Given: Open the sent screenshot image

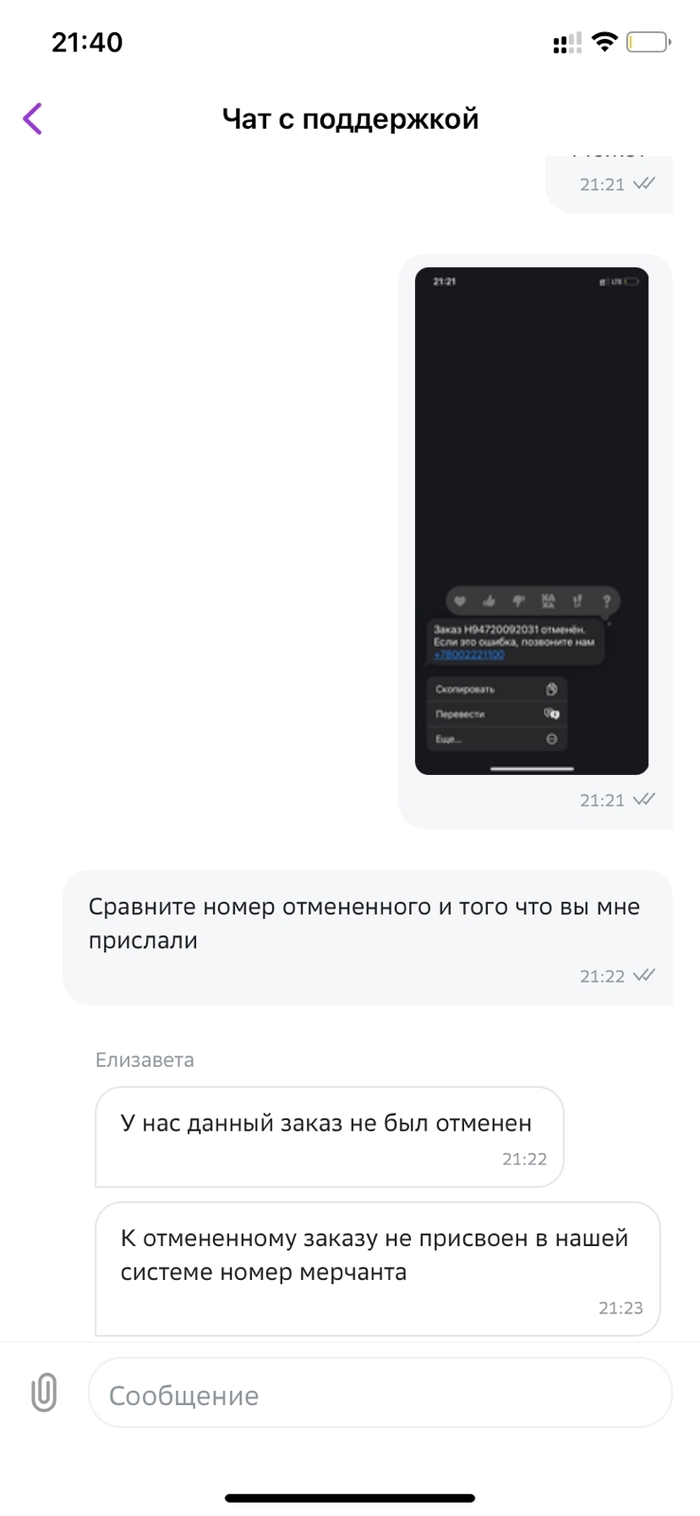Looking at the screenshot, I should (x=531, y=520).
